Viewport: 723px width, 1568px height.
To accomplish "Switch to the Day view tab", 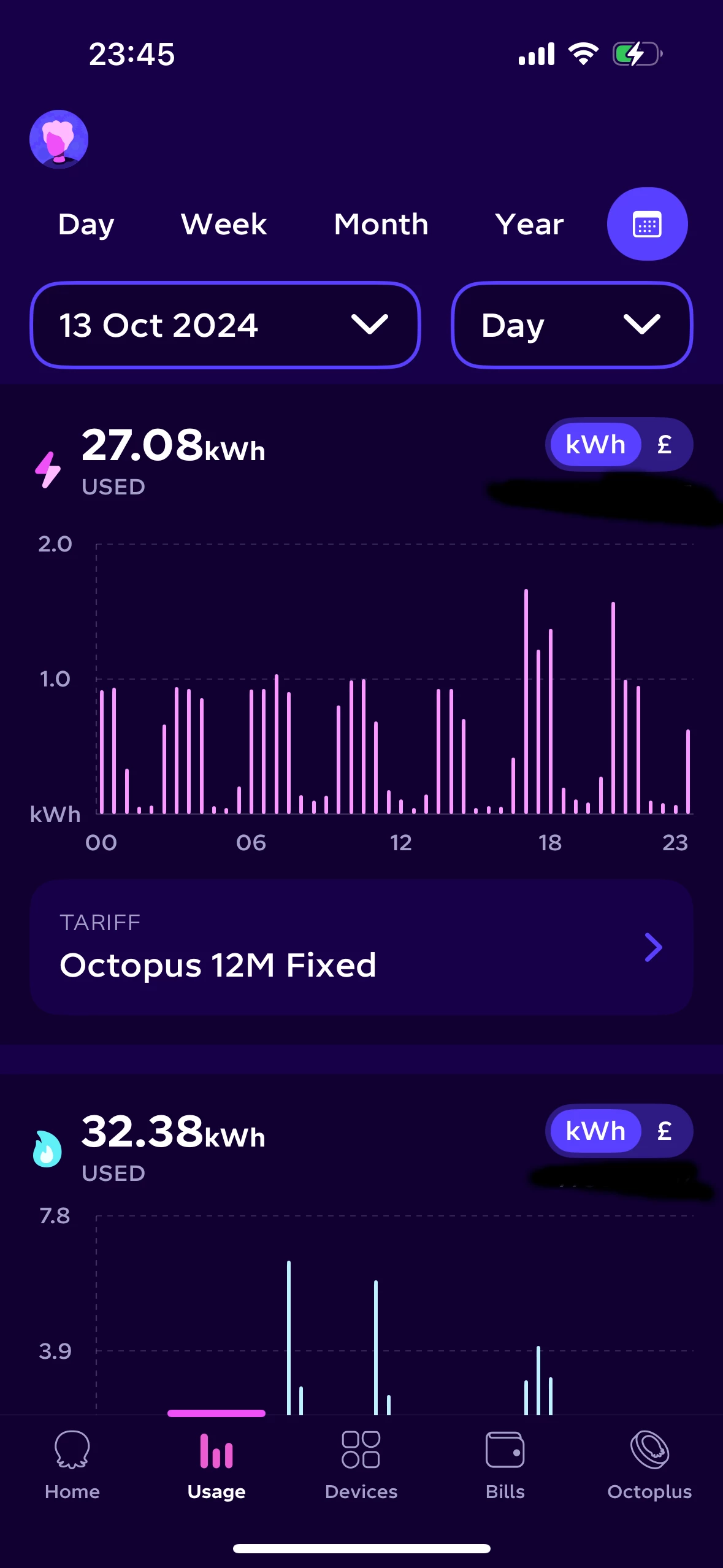I will 86,225.
